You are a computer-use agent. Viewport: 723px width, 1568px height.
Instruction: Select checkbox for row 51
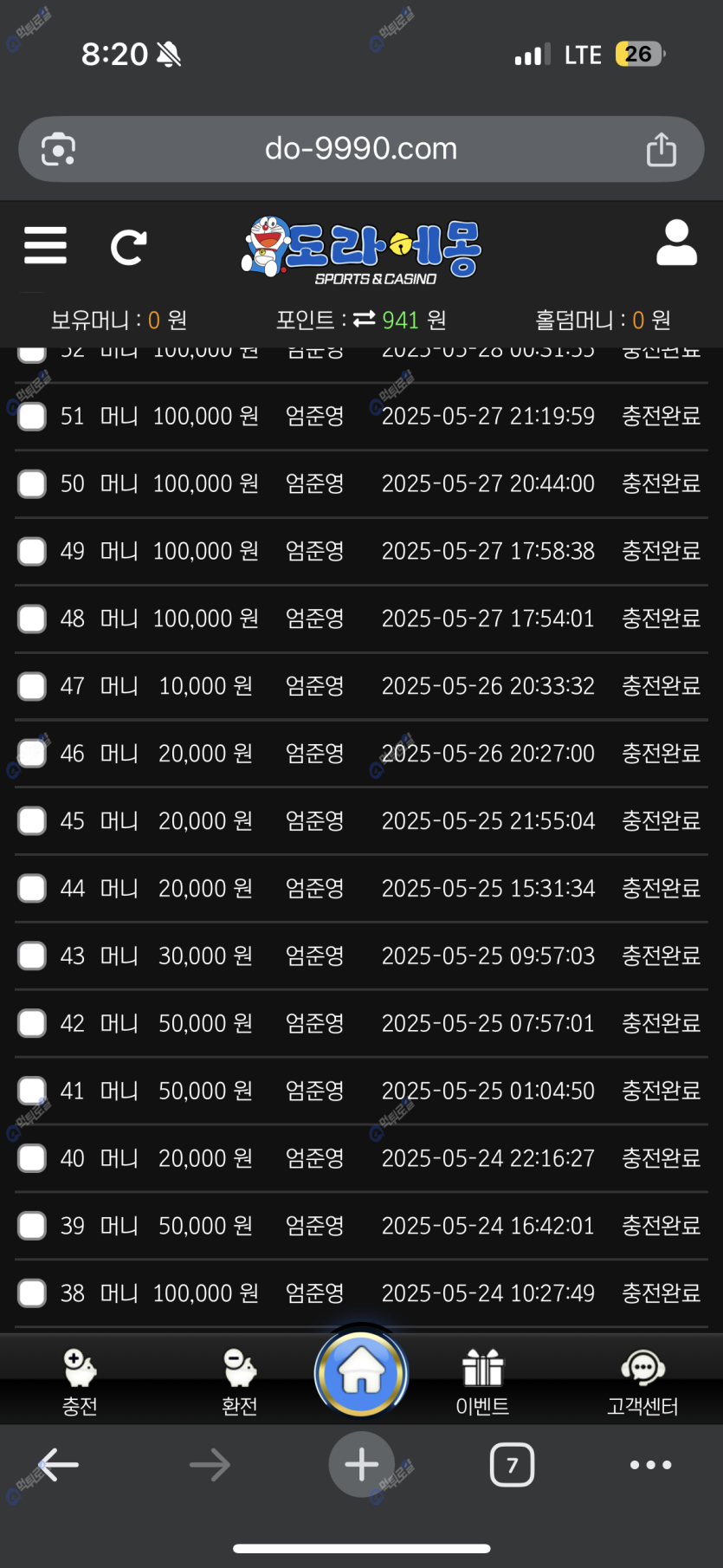pos(32,417)
